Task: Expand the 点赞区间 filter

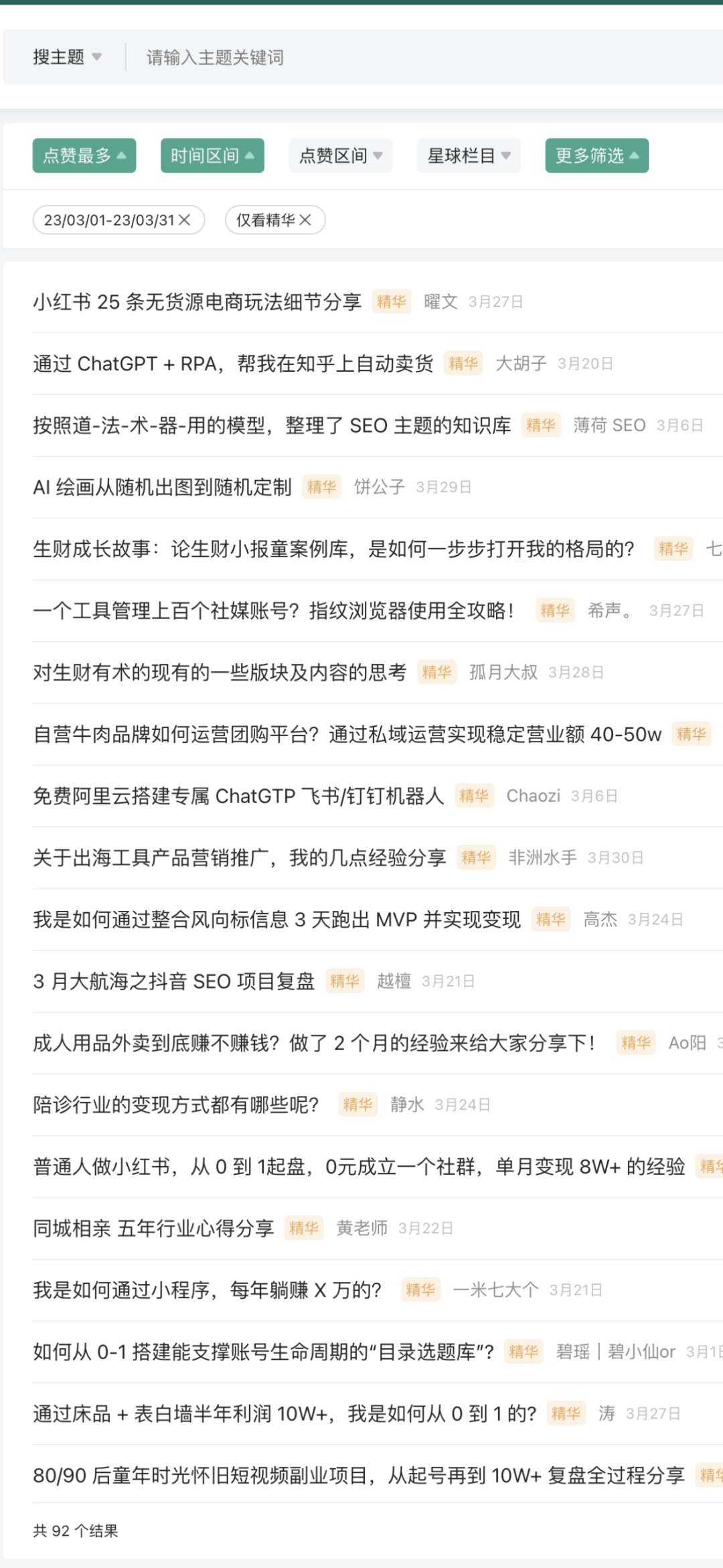Action: pos(341,155)
